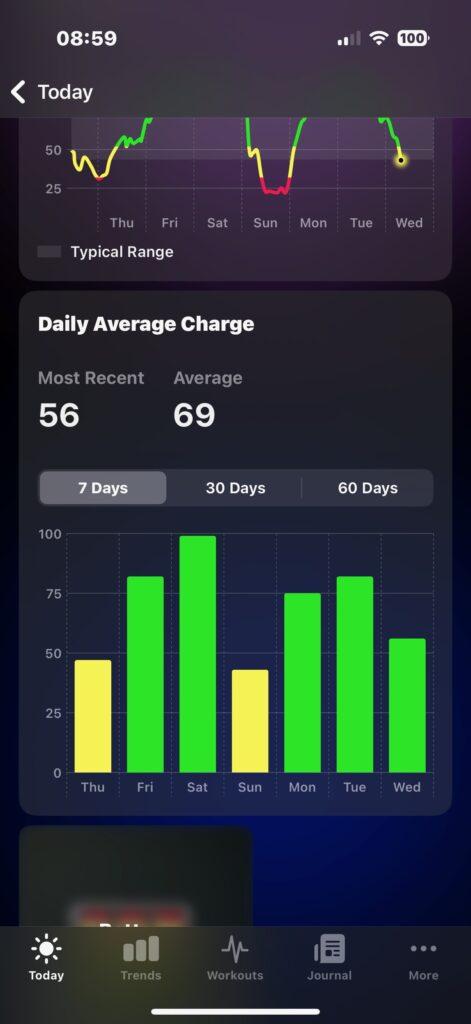Screen dimensions: 471x1024
Task: Select the 7 Days range
Action: 103,488
